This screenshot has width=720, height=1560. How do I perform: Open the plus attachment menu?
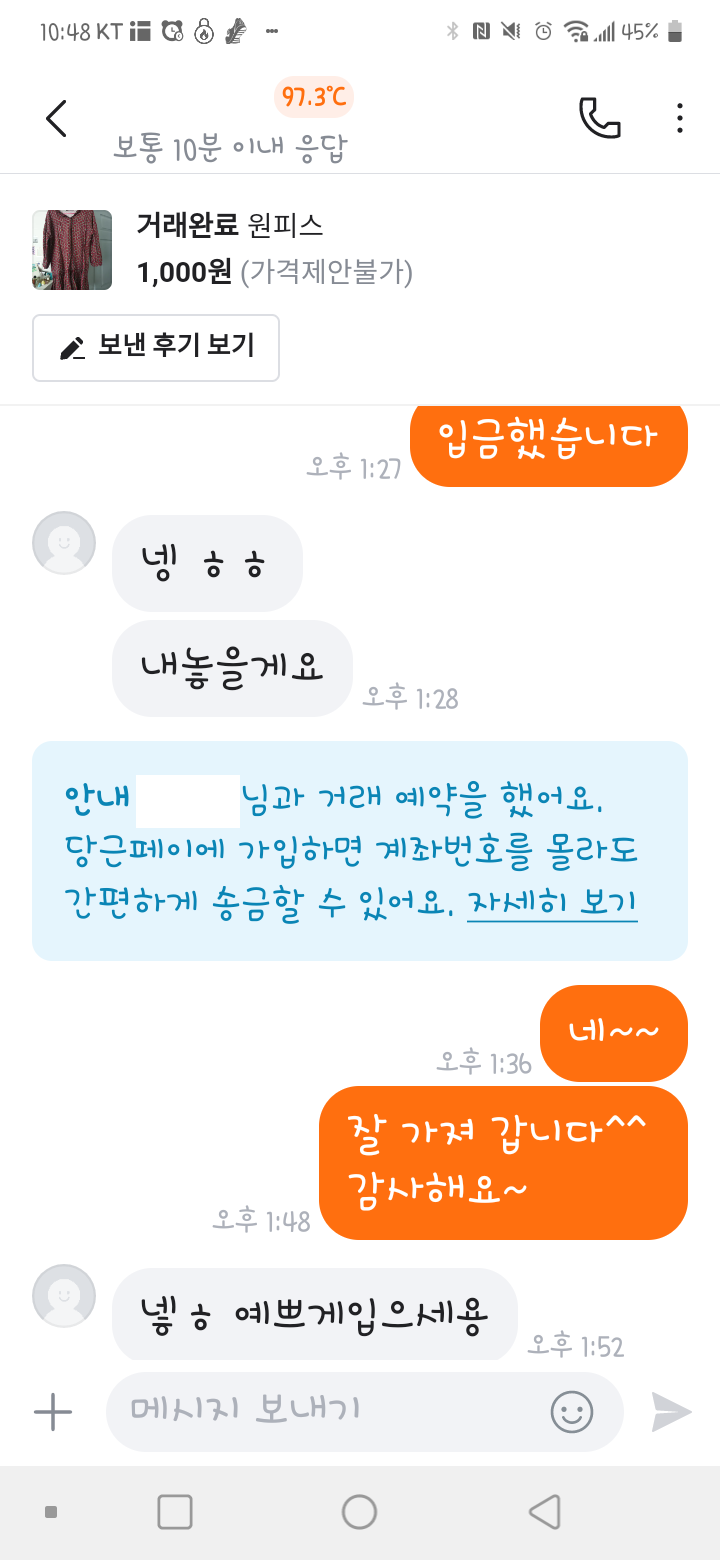(x=53, y=1412)
